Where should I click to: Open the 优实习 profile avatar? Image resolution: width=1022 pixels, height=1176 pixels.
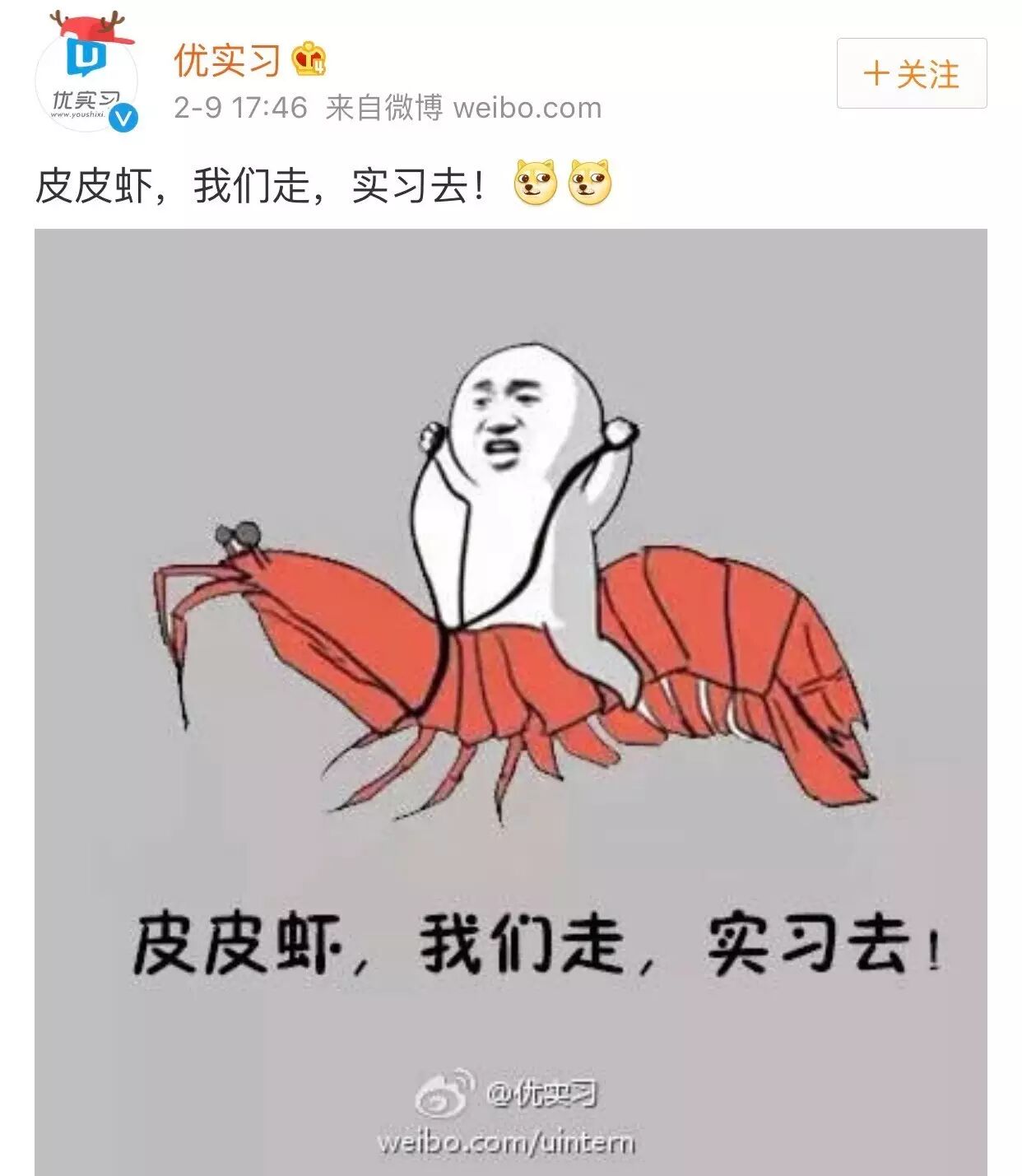click(86, 77)
